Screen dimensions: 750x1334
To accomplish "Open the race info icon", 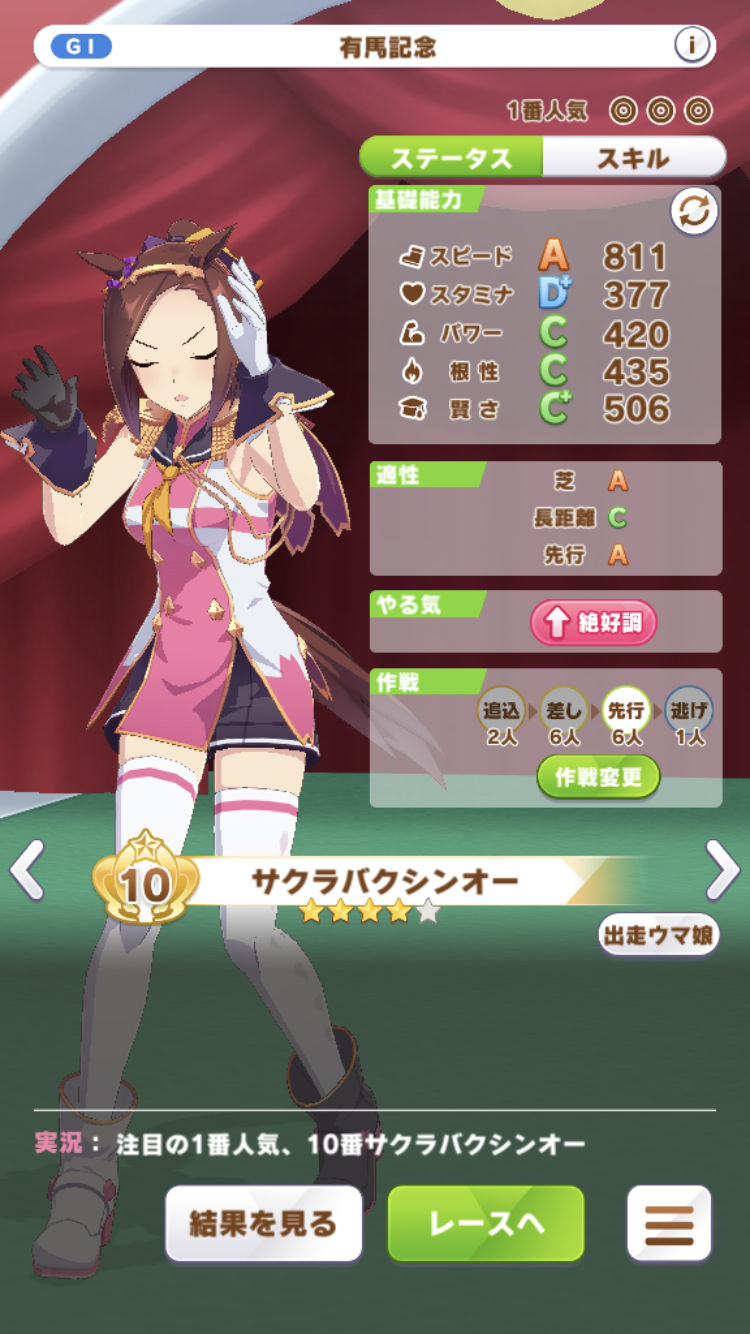I will click(x=691, y=45).
